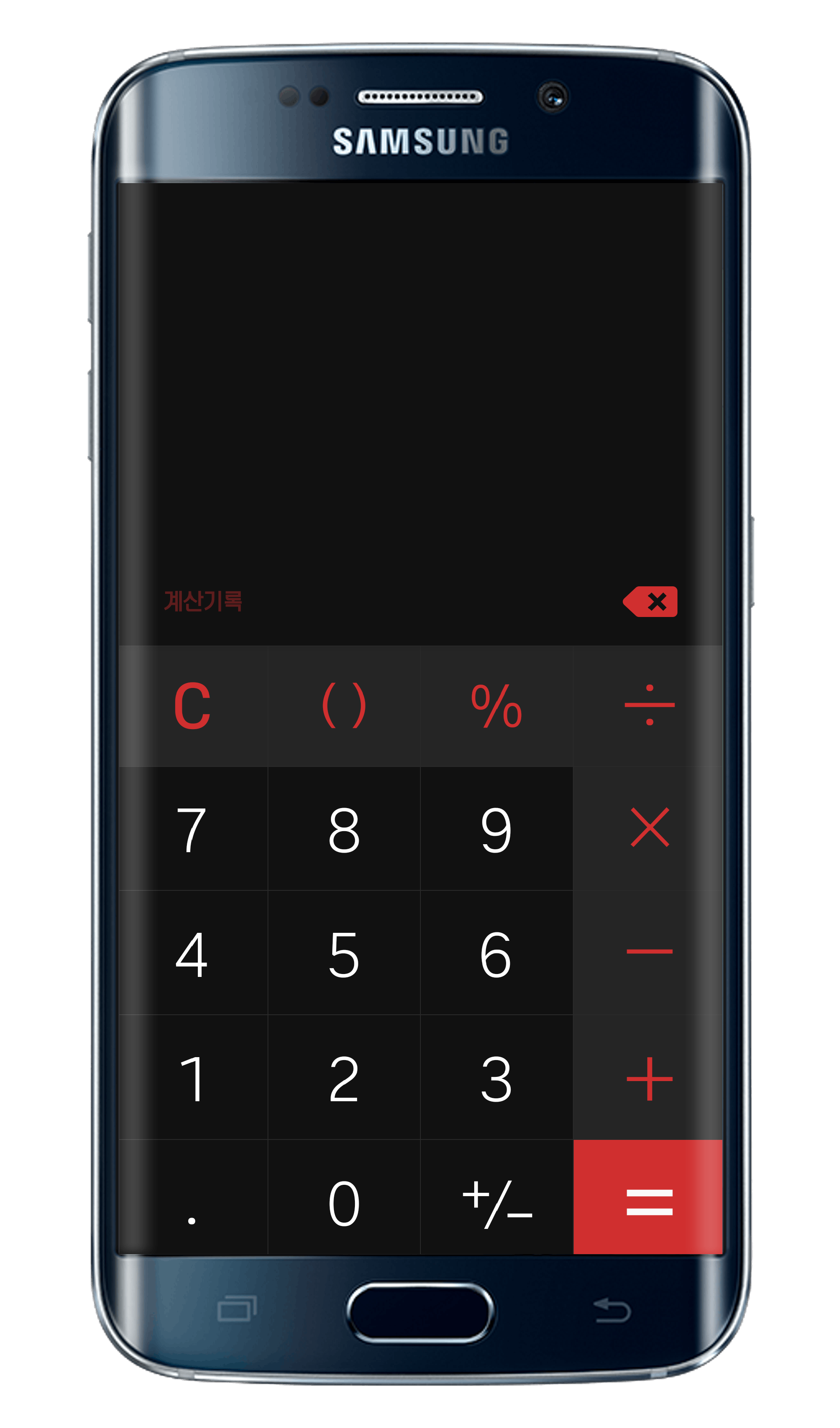The width and height of the screenshot is (840, 1428).
Task: Insert parentheses
Action: point(344,706)
